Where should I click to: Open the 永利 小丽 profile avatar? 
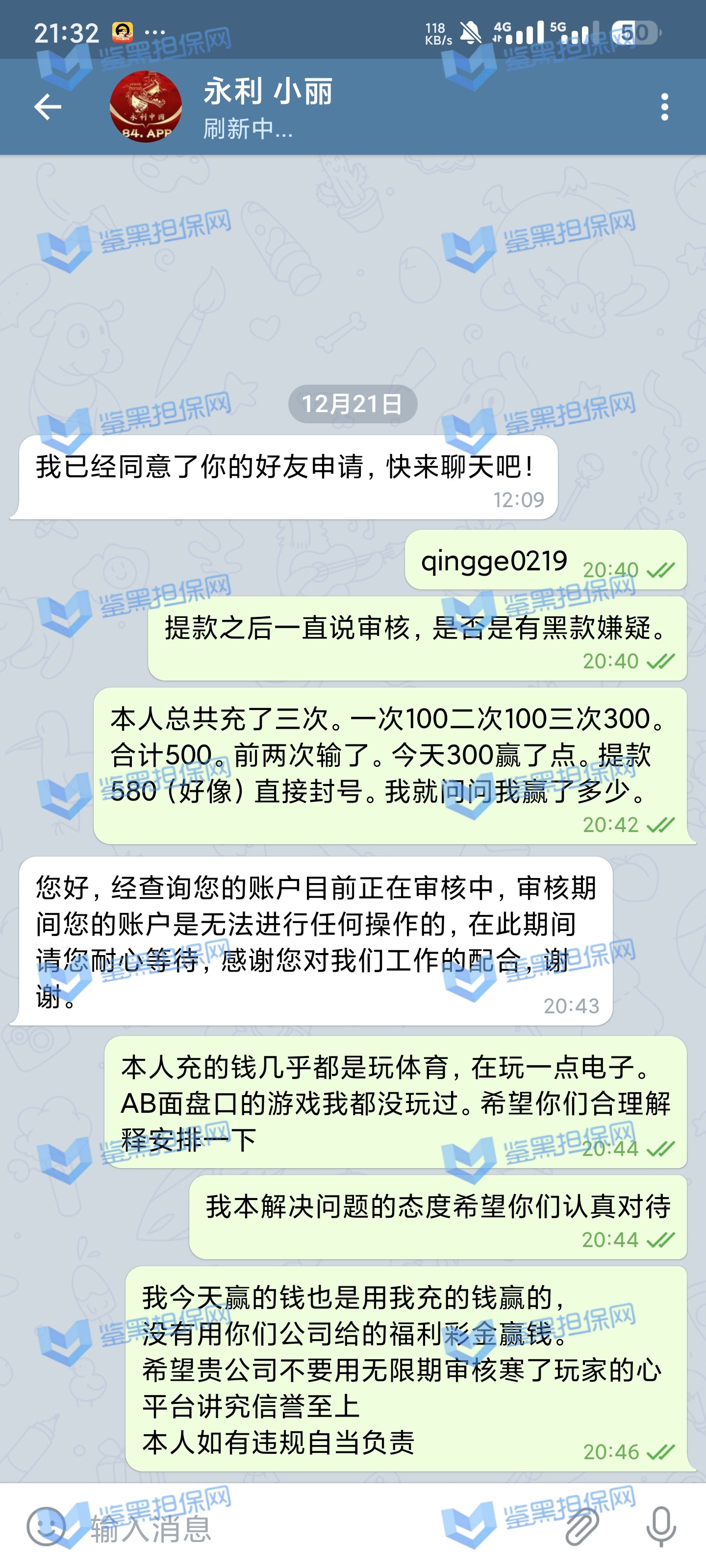[x=146, y=107]
